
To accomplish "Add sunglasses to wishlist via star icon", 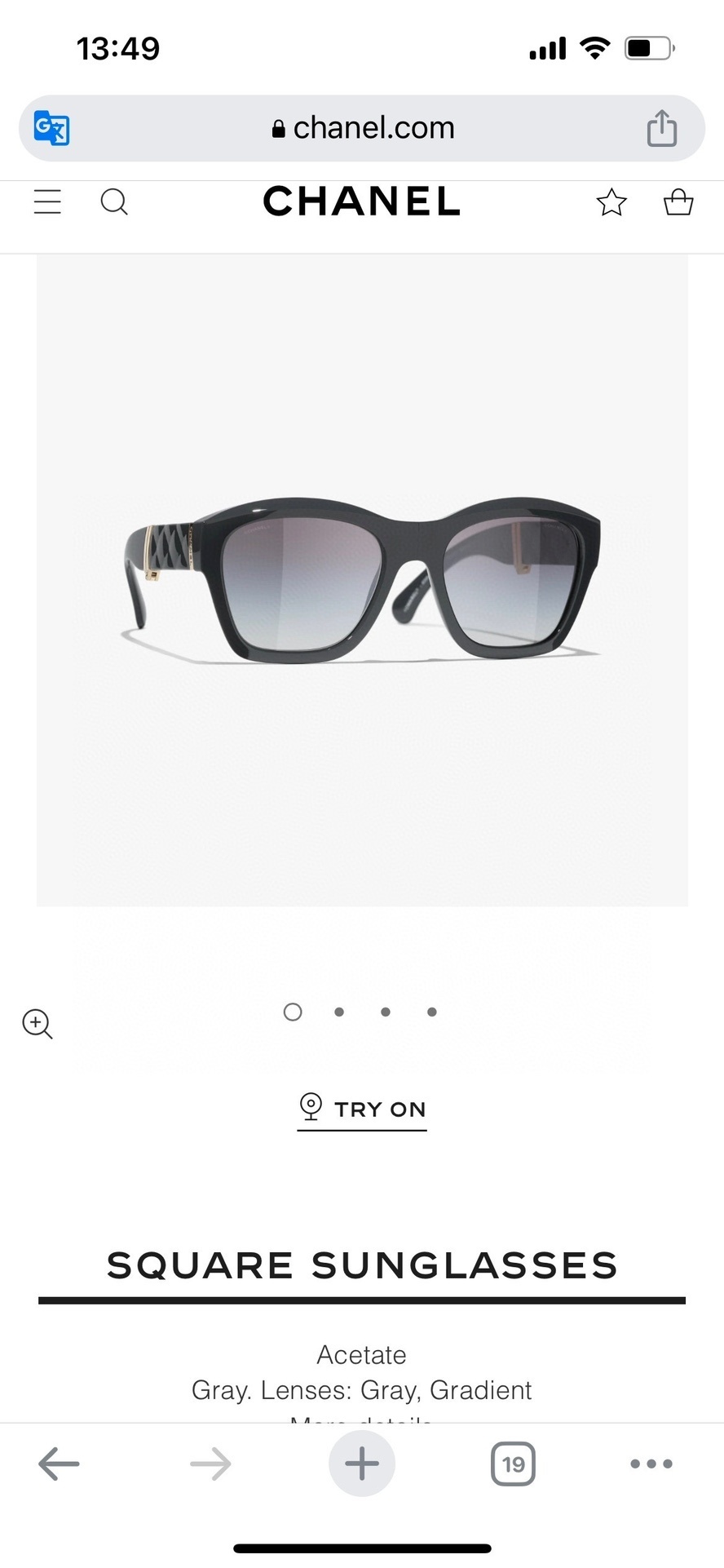I will (x=610, y=202).
